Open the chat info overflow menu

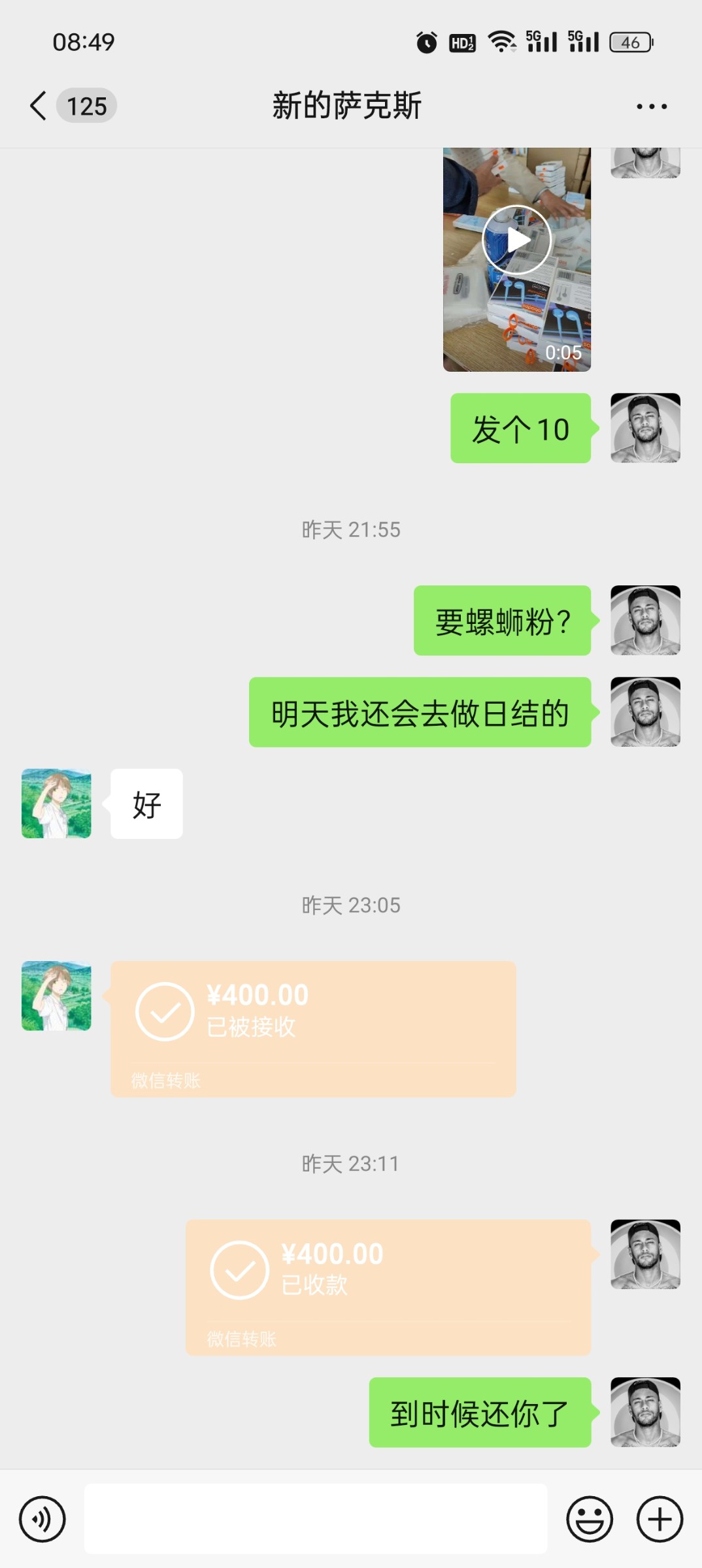pyautogui.click(x=651, y=106)
